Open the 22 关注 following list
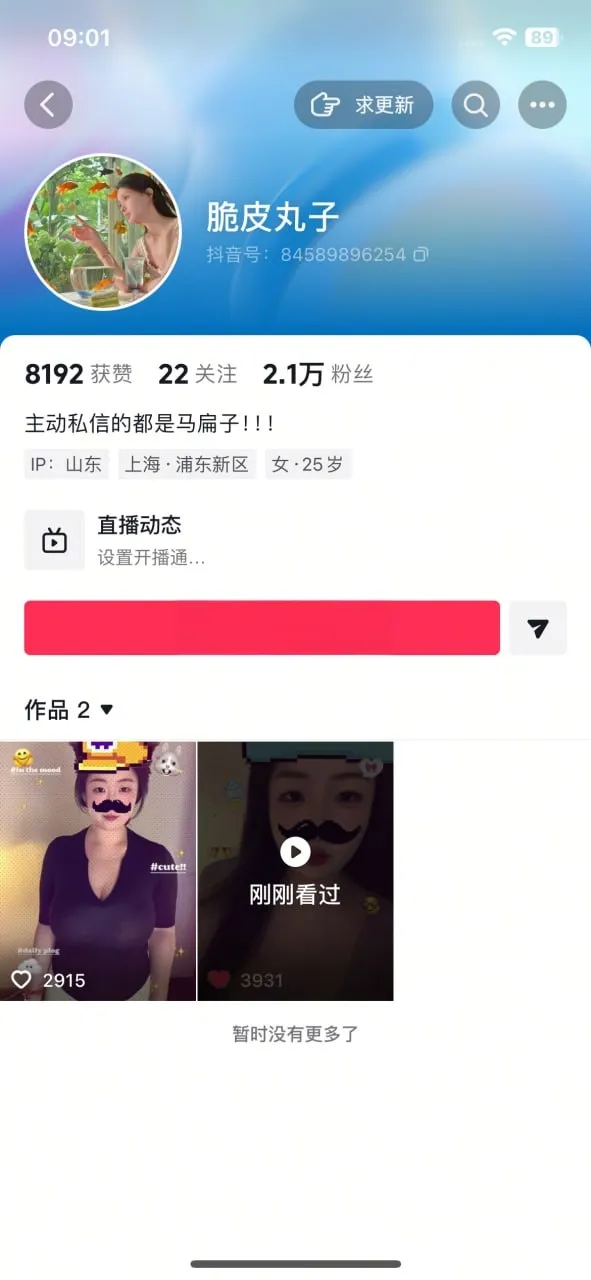Image resolution: width=591 pixels, height=1280 pixels. point(197,375)
